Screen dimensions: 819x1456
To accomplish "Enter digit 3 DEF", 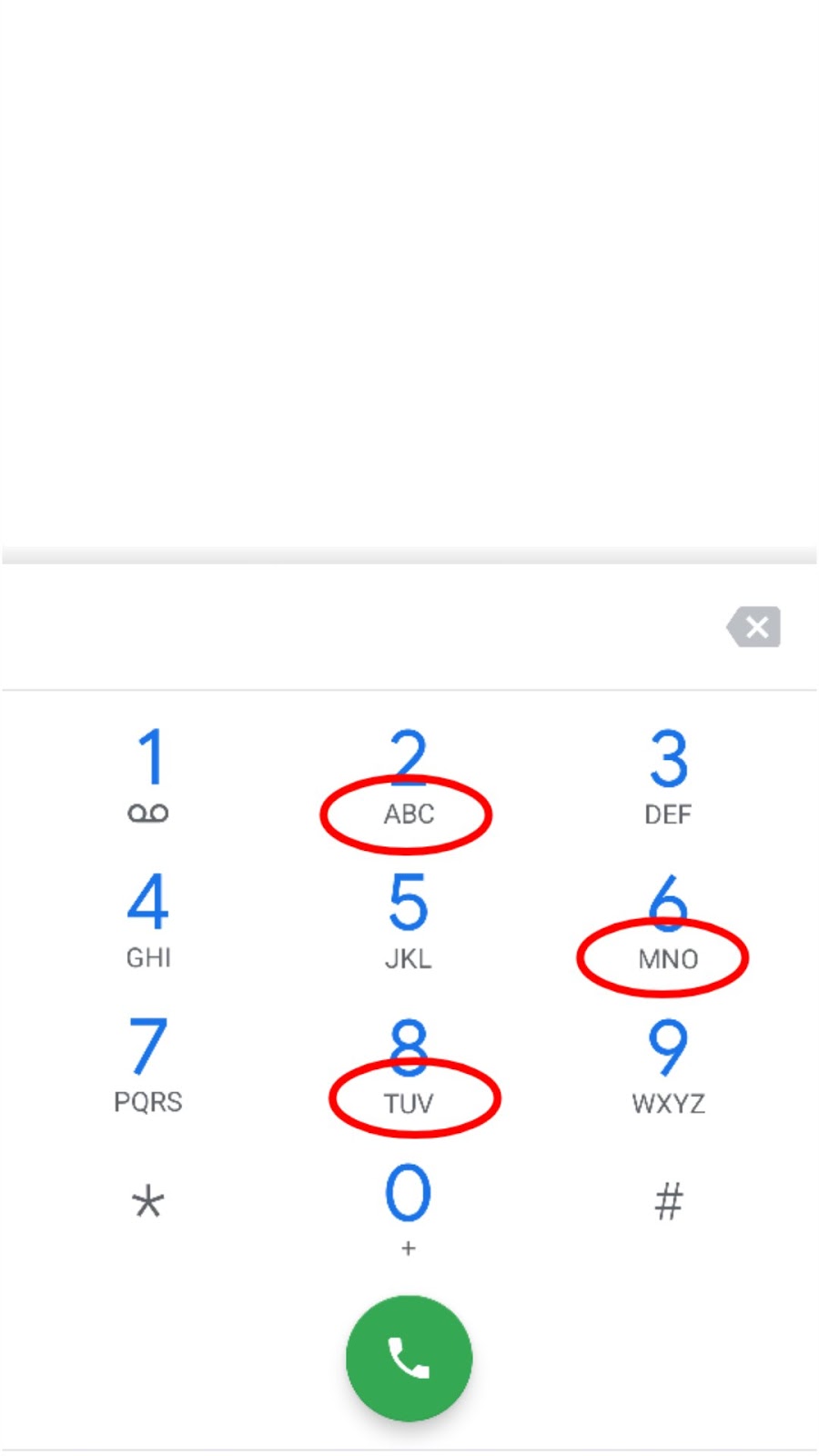I will pos(669,775).
